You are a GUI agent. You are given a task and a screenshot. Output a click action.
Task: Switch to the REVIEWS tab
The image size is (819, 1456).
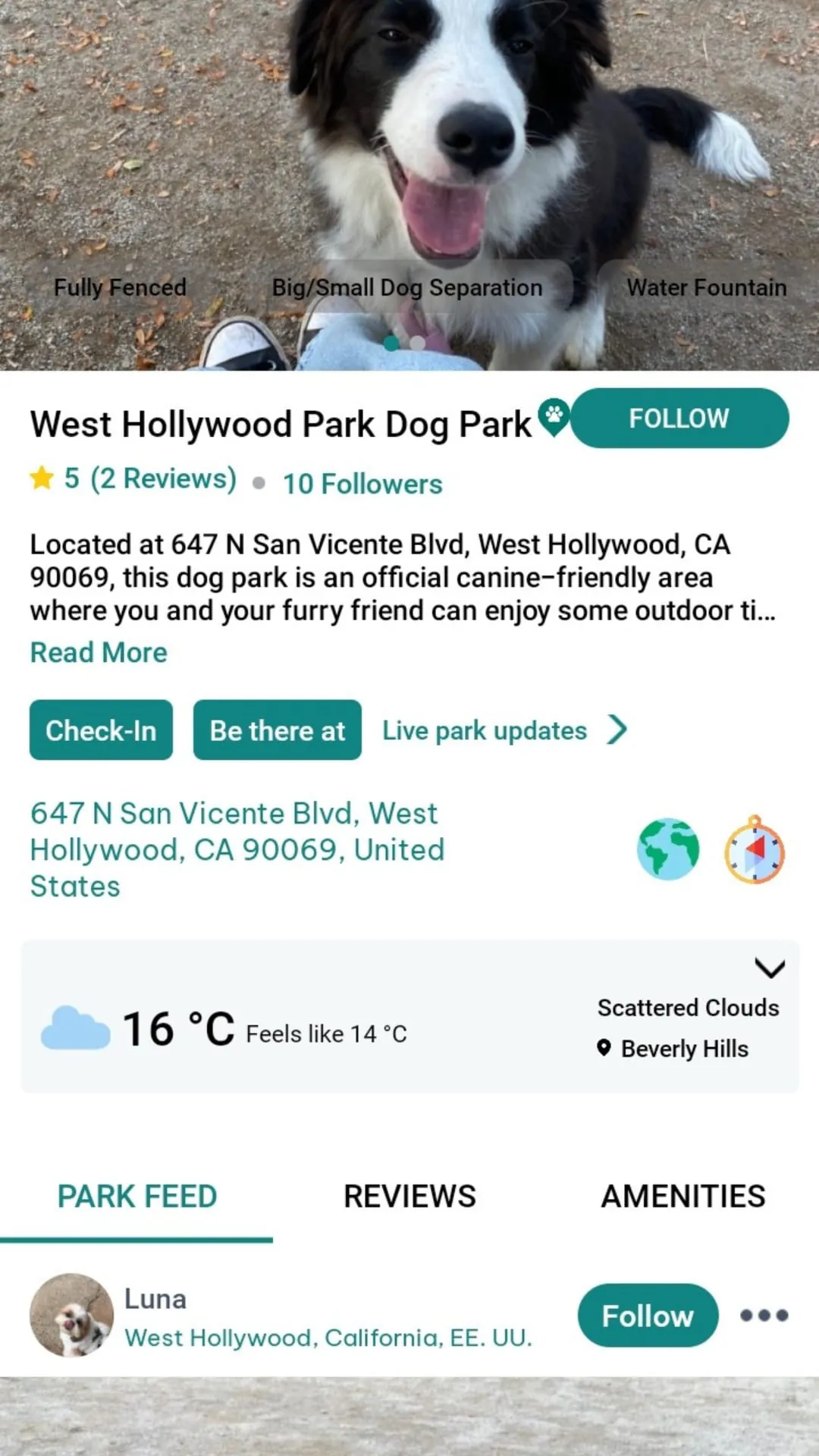pos(409,1196)
